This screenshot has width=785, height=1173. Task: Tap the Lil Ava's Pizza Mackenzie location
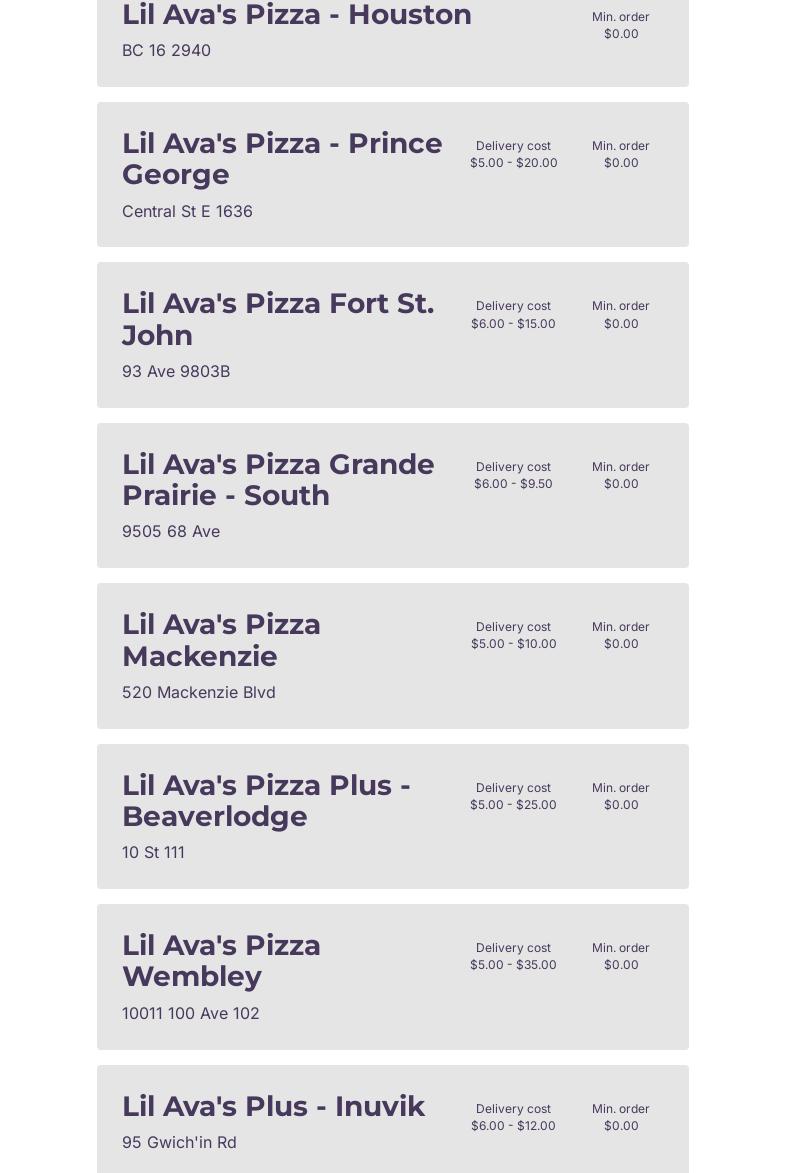(x=222, y=640)
